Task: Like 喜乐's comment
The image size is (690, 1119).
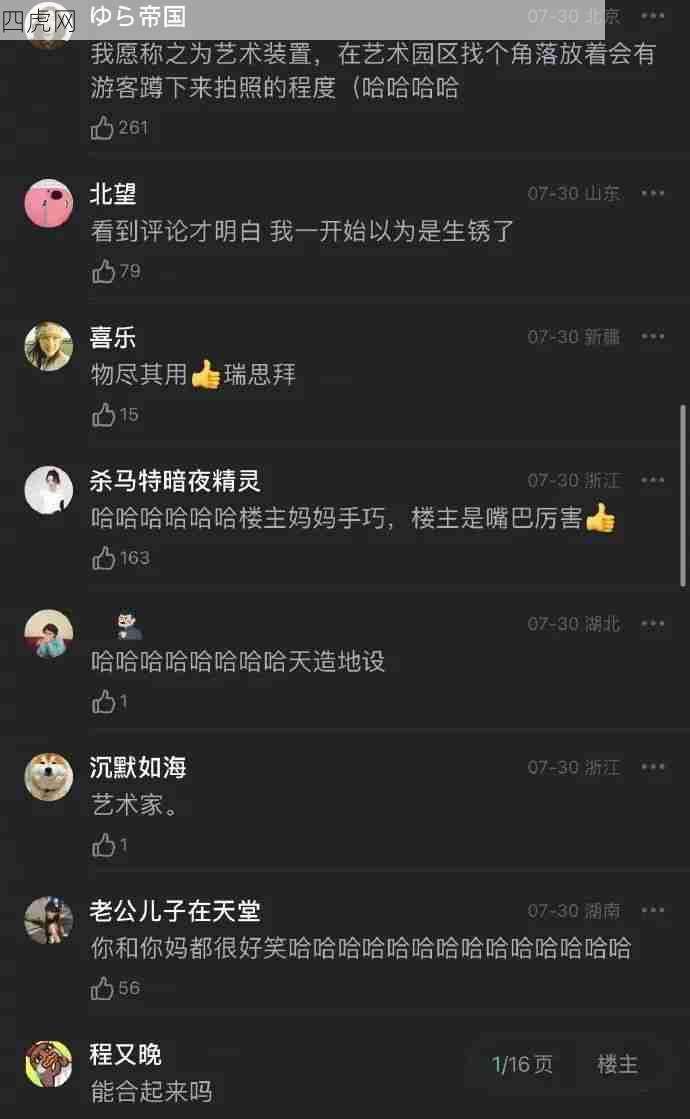Action: [104, 415]
